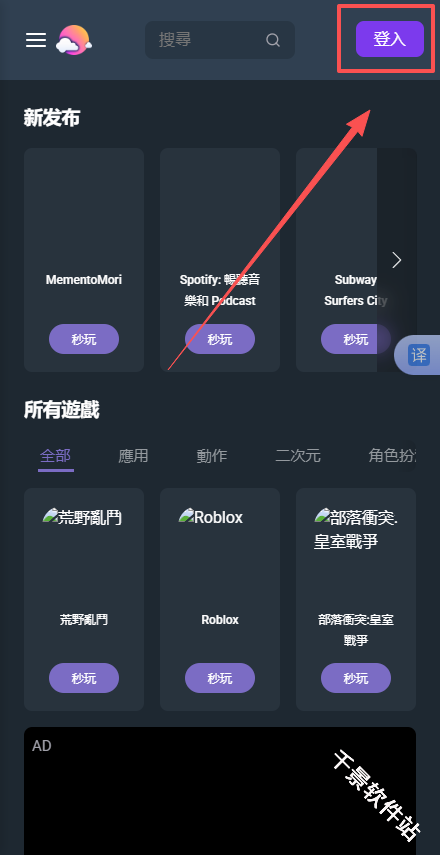This screenshot has width=440, height=855.
Task: Open the floating 译 translate button
Action: (x=418, y=356)
